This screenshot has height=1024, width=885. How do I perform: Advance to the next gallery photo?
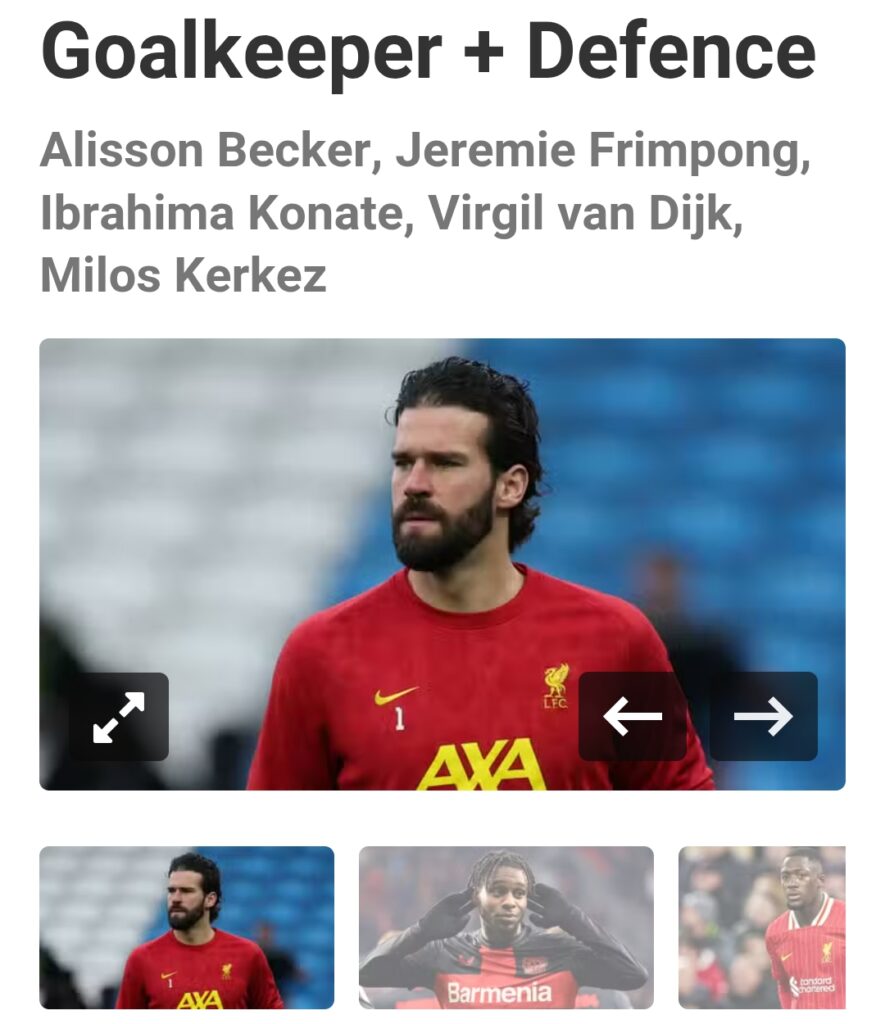point(763,717)
